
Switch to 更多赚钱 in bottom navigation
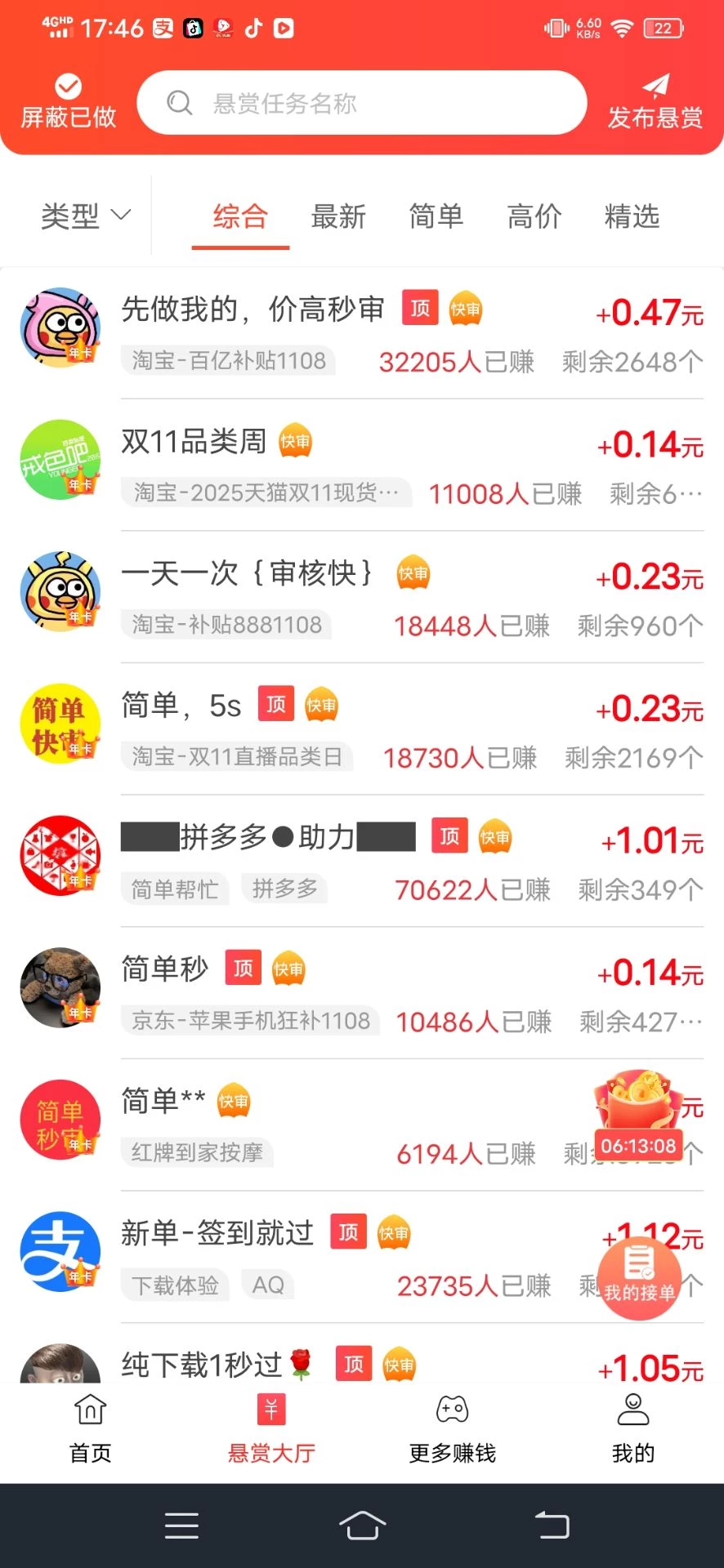pos(452,1428)
